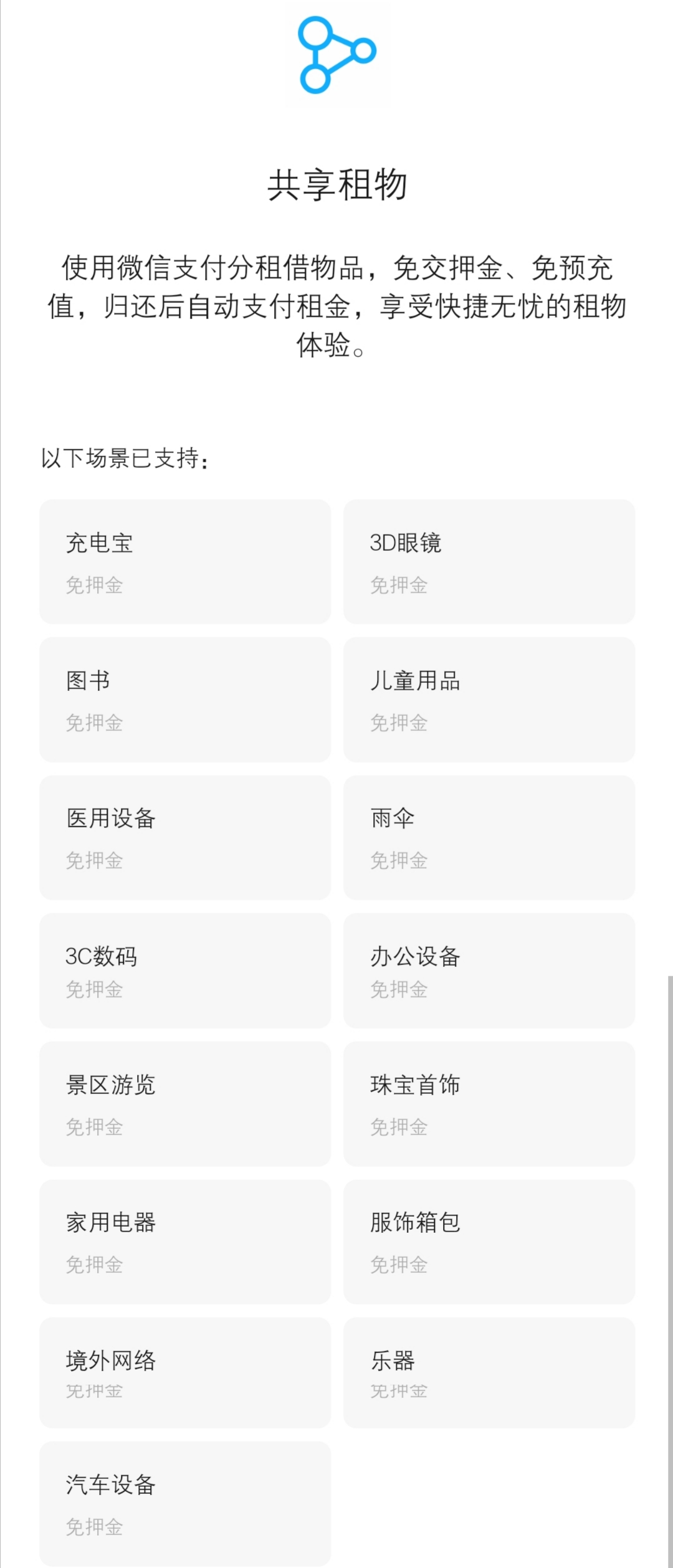Select the 乐器 rental card
Viewport: 673px width, 1568px height.
489,1372
